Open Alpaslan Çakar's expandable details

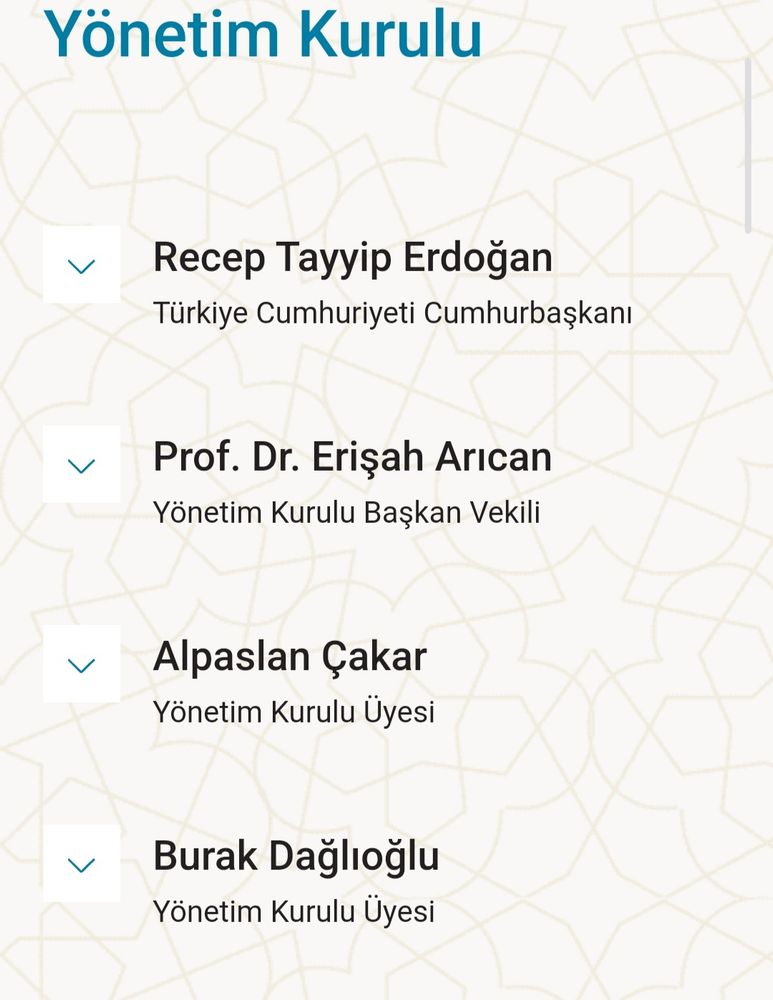tap(81, 665)
